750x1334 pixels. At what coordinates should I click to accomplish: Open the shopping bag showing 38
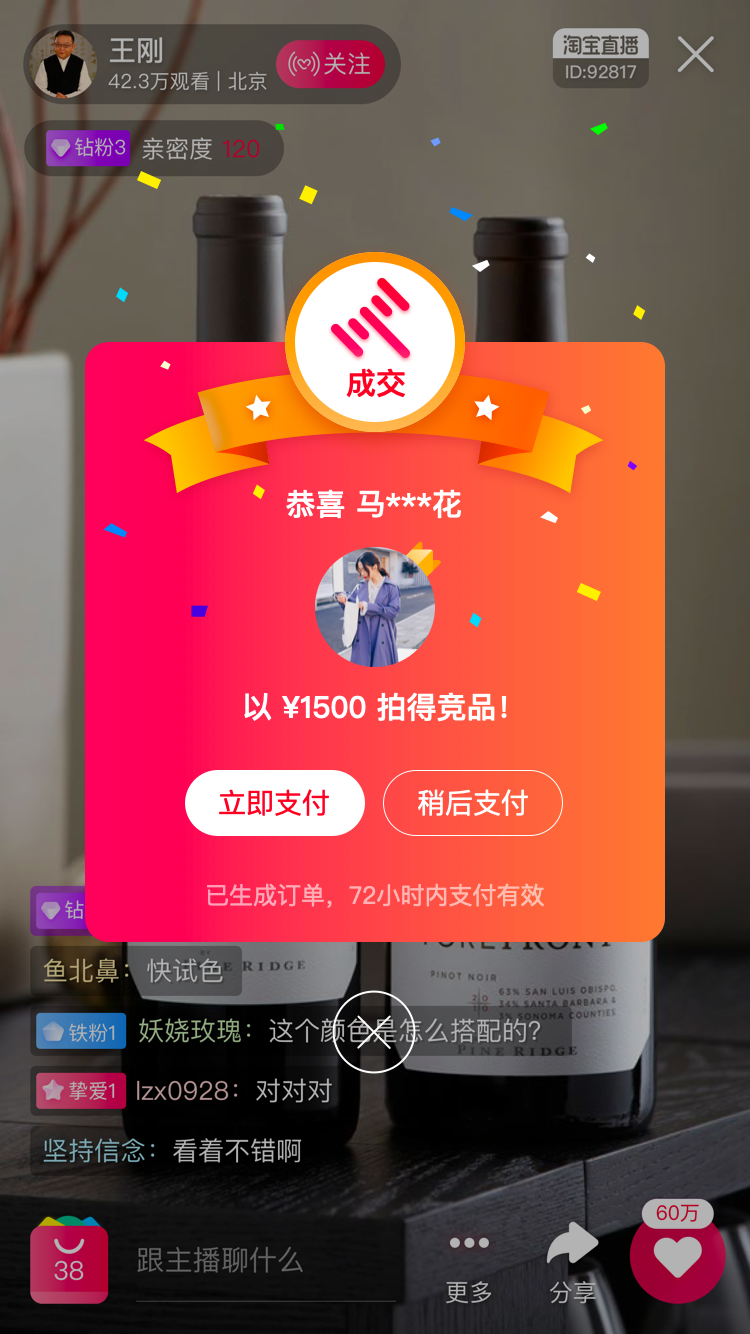[69, 1260]
